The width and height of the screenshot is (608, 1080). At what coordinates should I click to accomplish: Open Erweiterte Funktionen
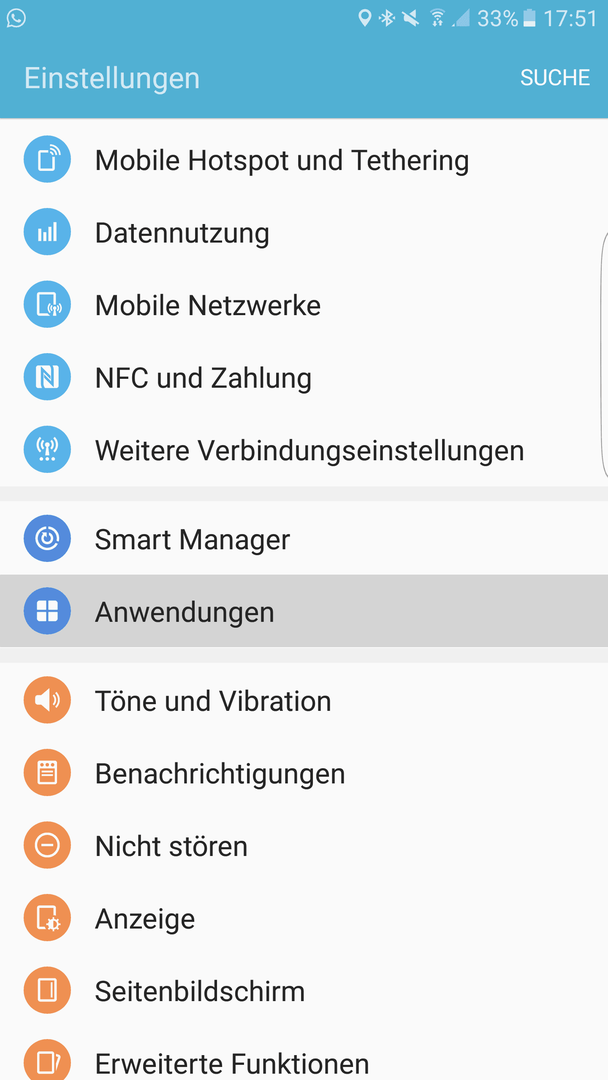[x=304, y=1055]
